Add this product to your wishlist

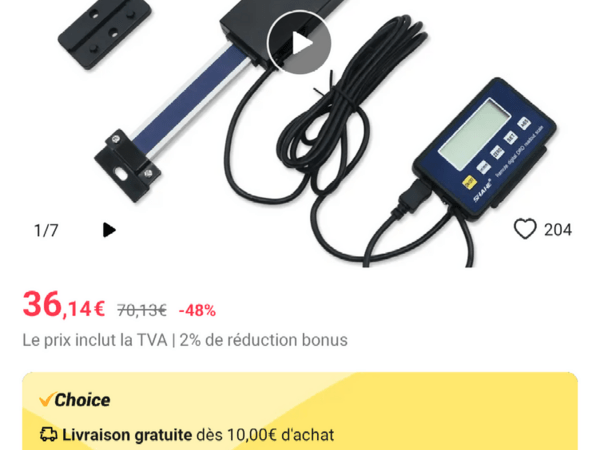[525, 229]
